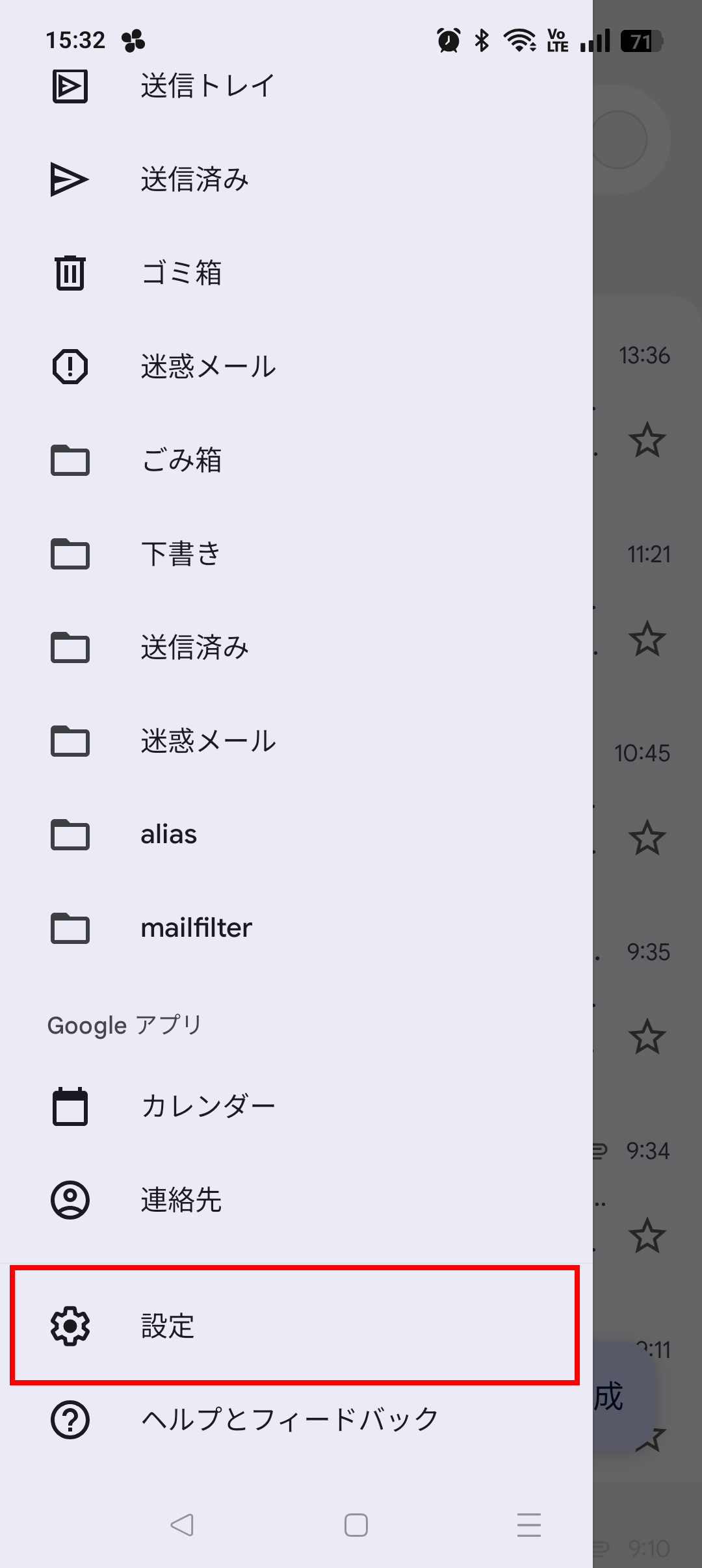The height and width of the screenshot is (1568, 702).
Task: Open ヘルプとフィードバック
Action: (289, 1420)
